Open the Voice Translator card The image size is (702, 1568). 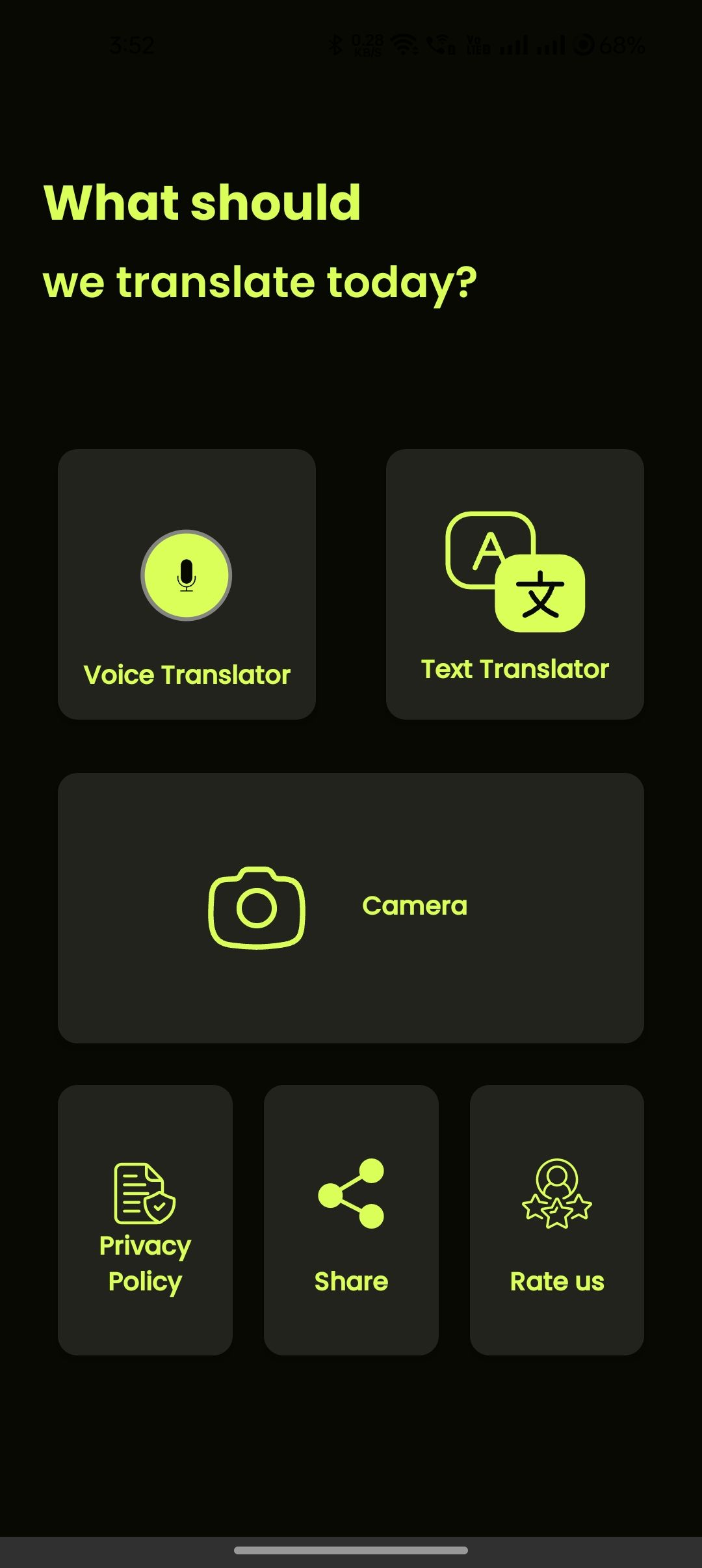[x=187, y=584]
